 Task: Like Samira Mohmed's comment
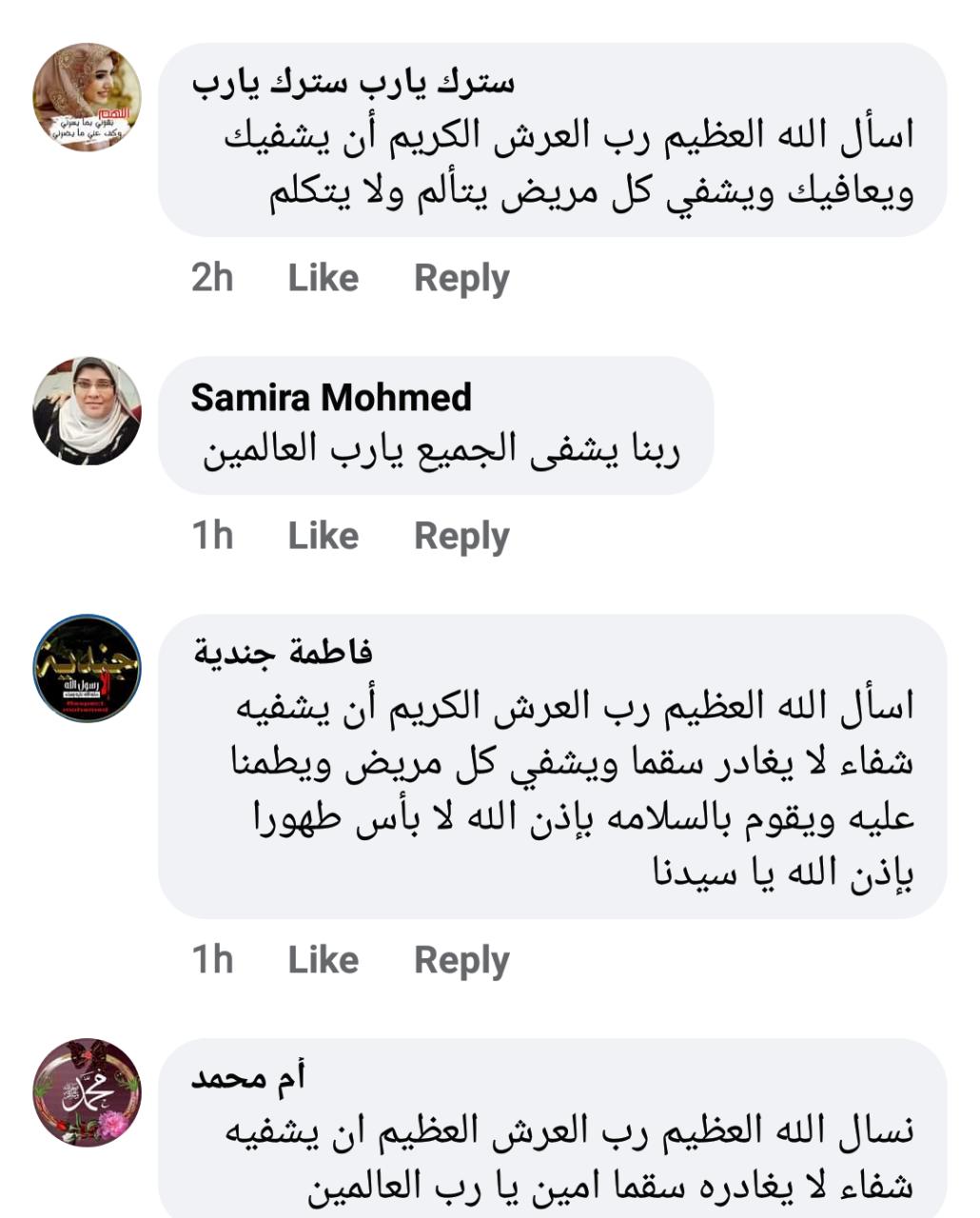[323, 536]
